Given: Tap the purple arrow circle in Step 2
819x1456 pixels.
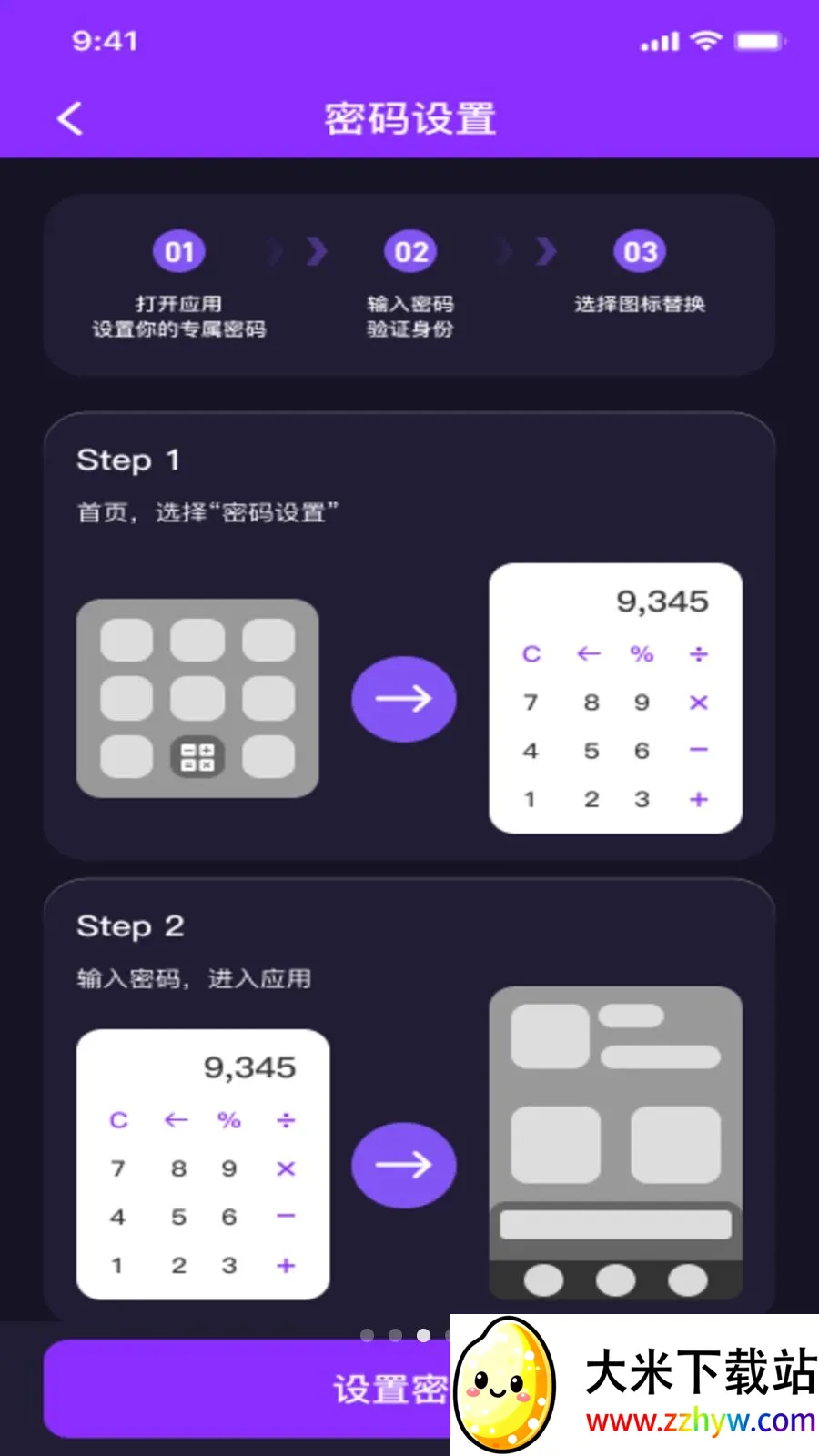Looking at the screenshot, I should [403, 1165].
